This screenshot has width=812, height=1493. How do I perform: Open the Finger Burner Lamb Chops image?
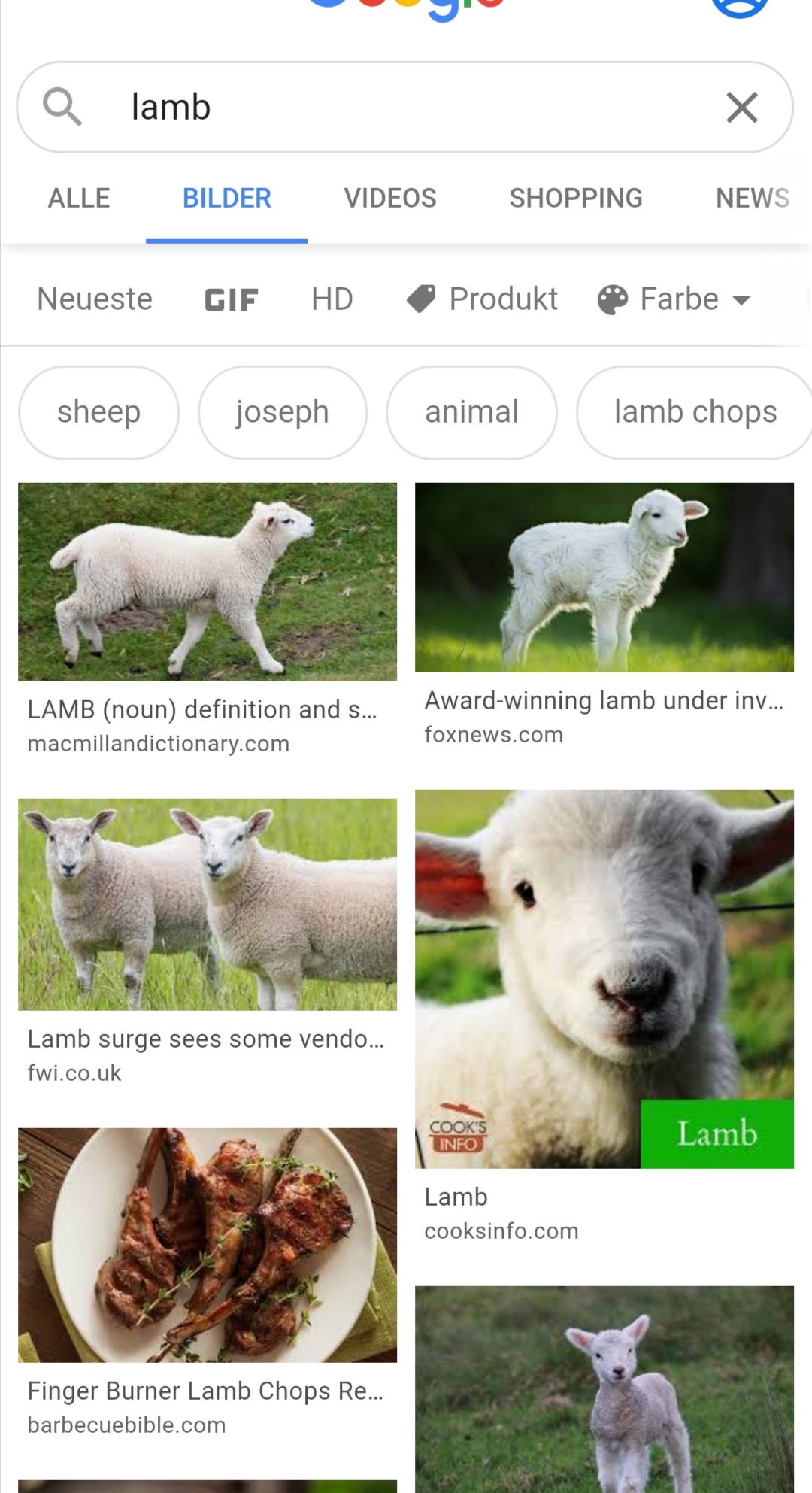[208, 1245]
